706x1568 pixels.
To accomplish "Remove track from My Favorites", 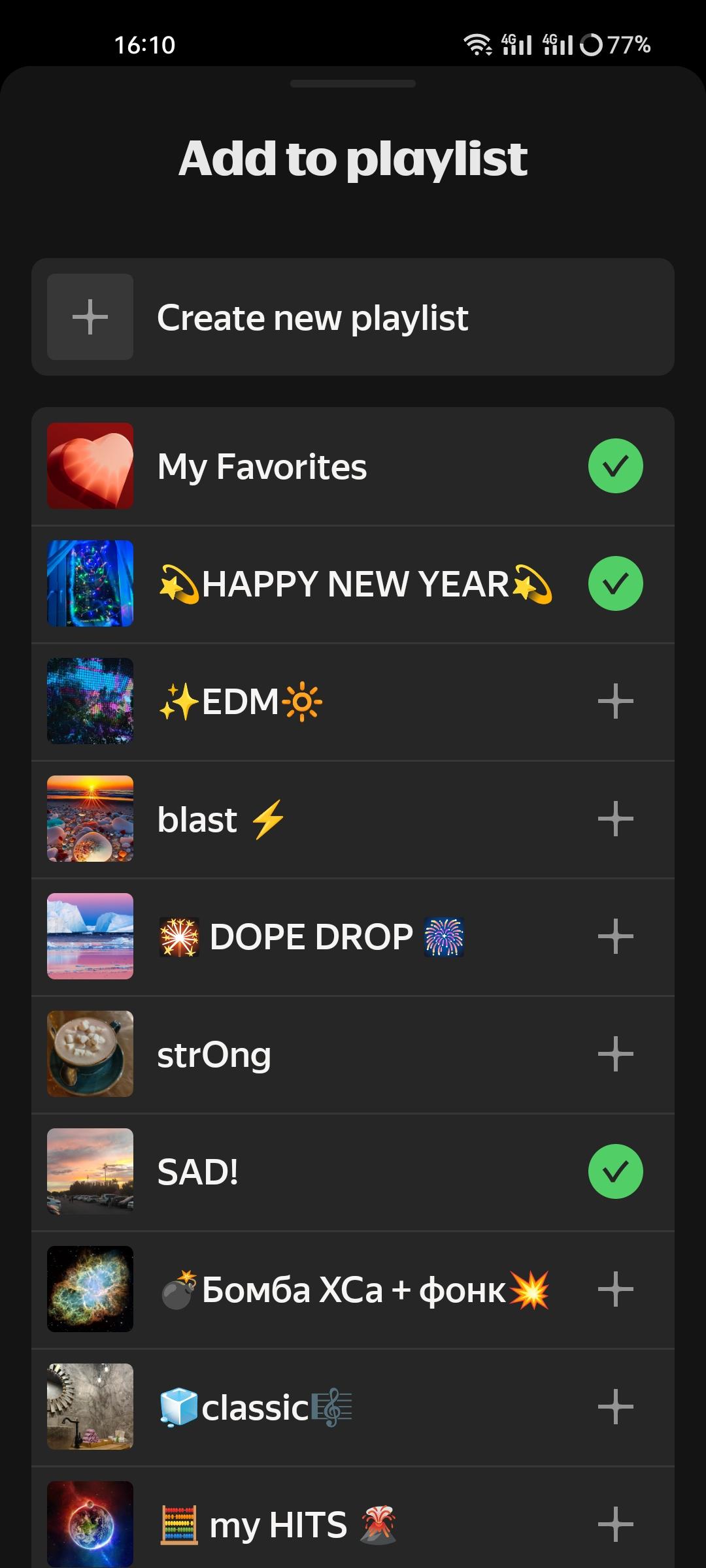I will pos(615,466).
